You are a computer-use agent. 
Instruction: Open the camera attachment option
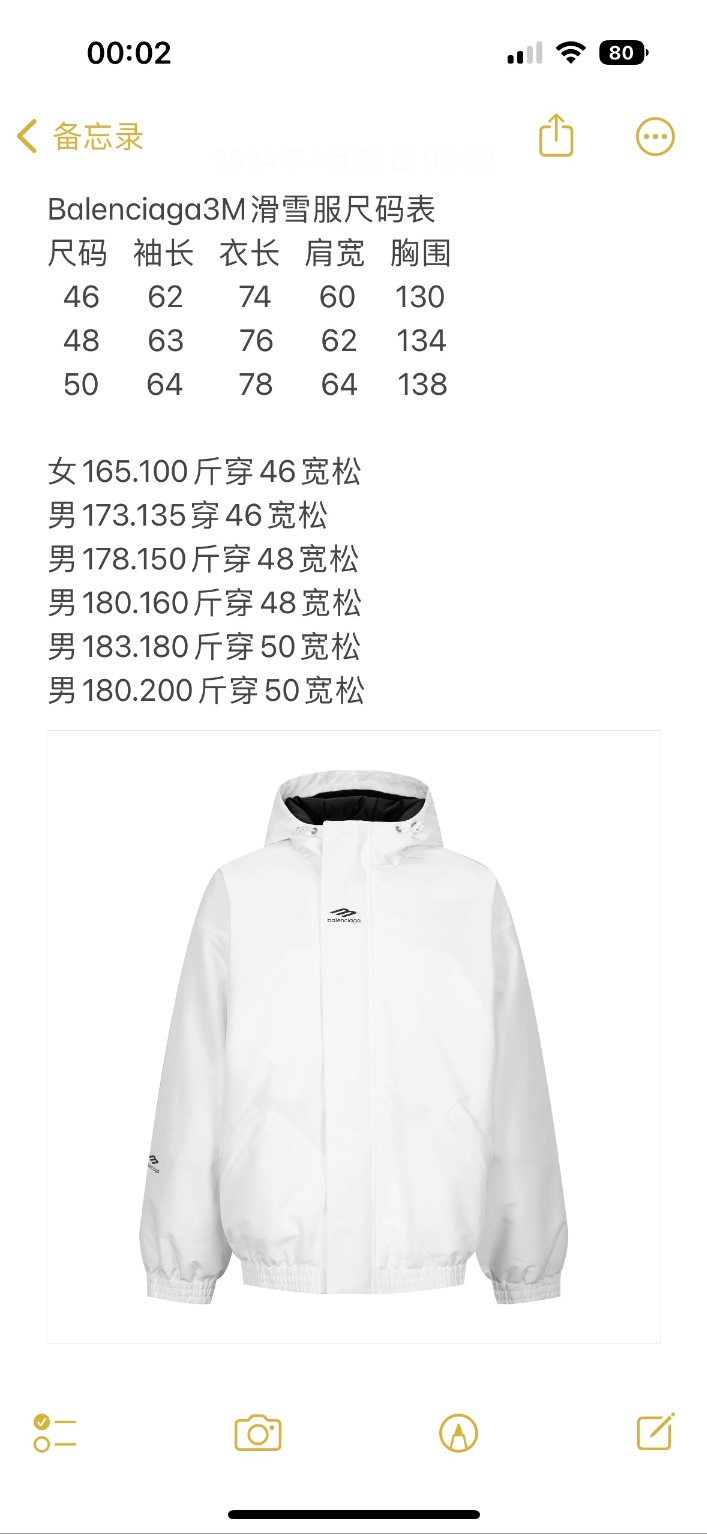(258, 1433)
